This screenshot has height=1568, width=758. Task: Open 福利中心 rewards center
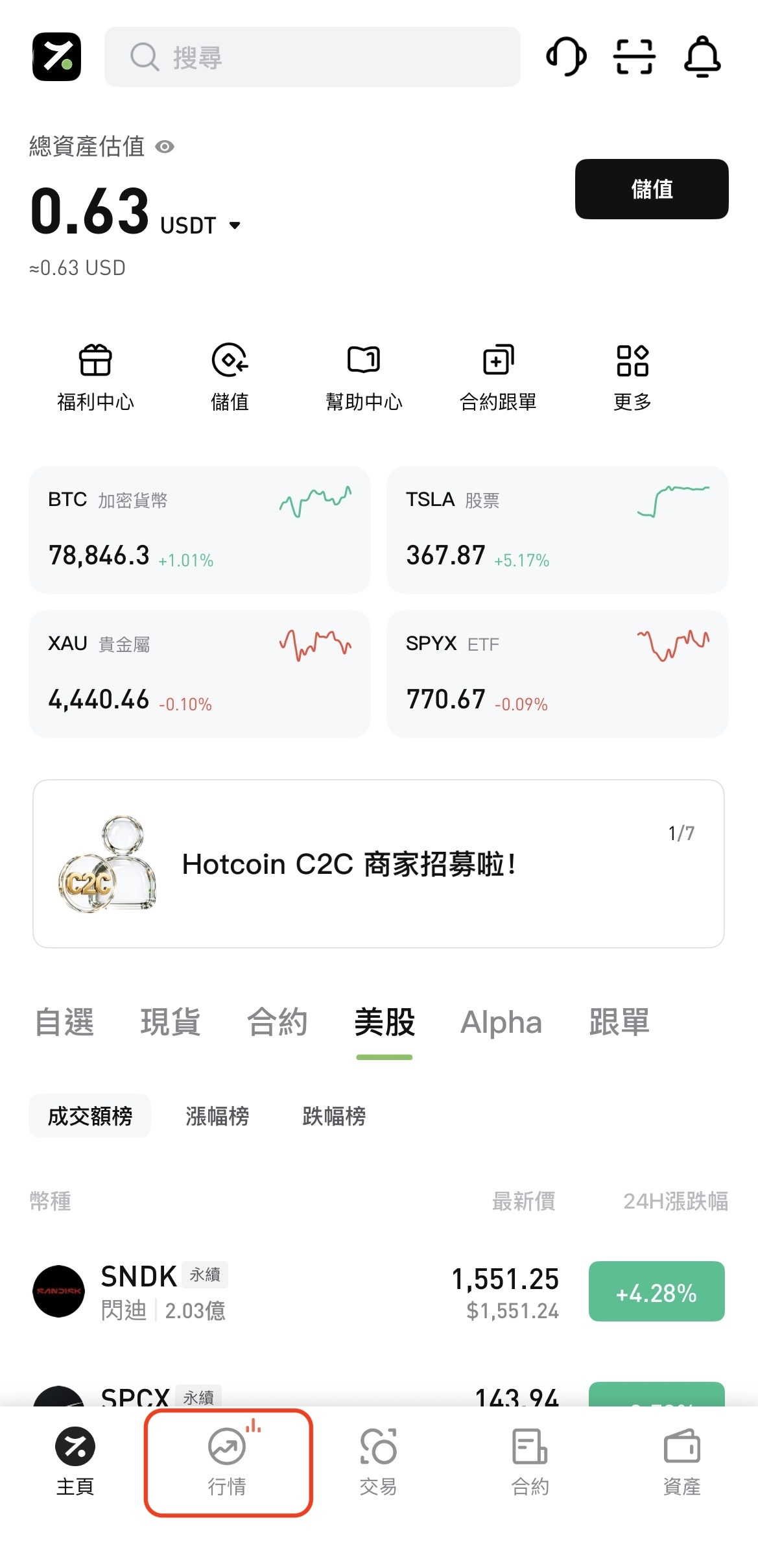[95, 378]
